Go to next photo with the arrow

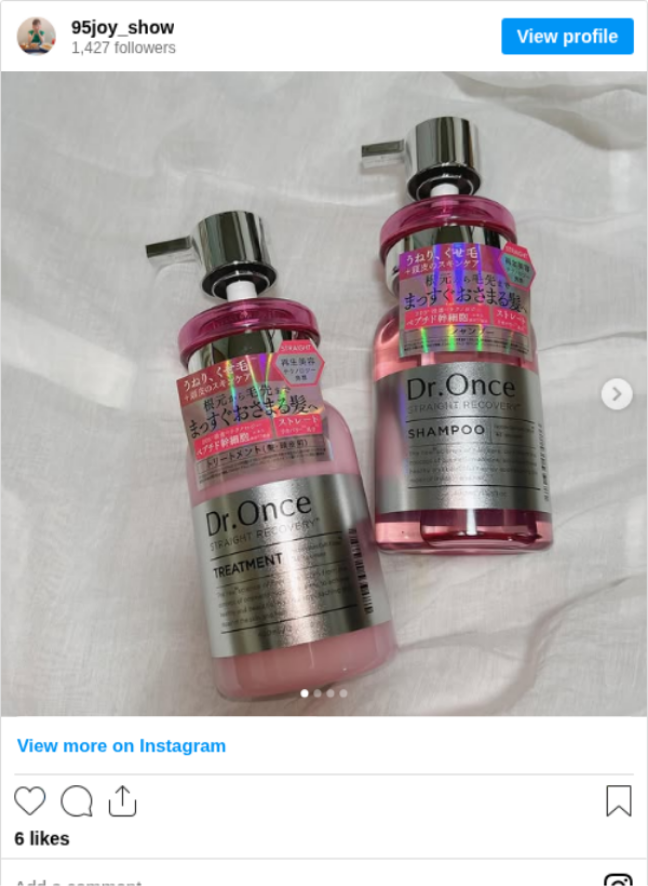pos(616,394)
